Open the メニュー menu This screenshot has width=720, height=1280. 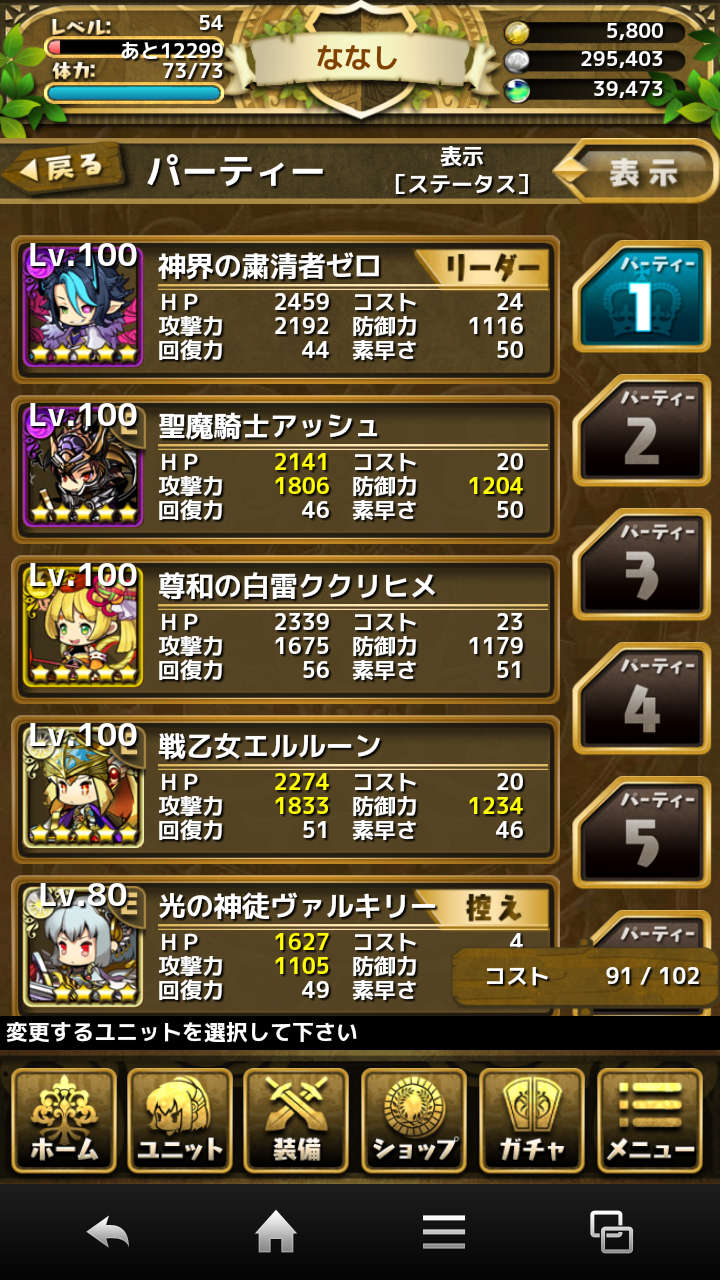coord(650,1120)
